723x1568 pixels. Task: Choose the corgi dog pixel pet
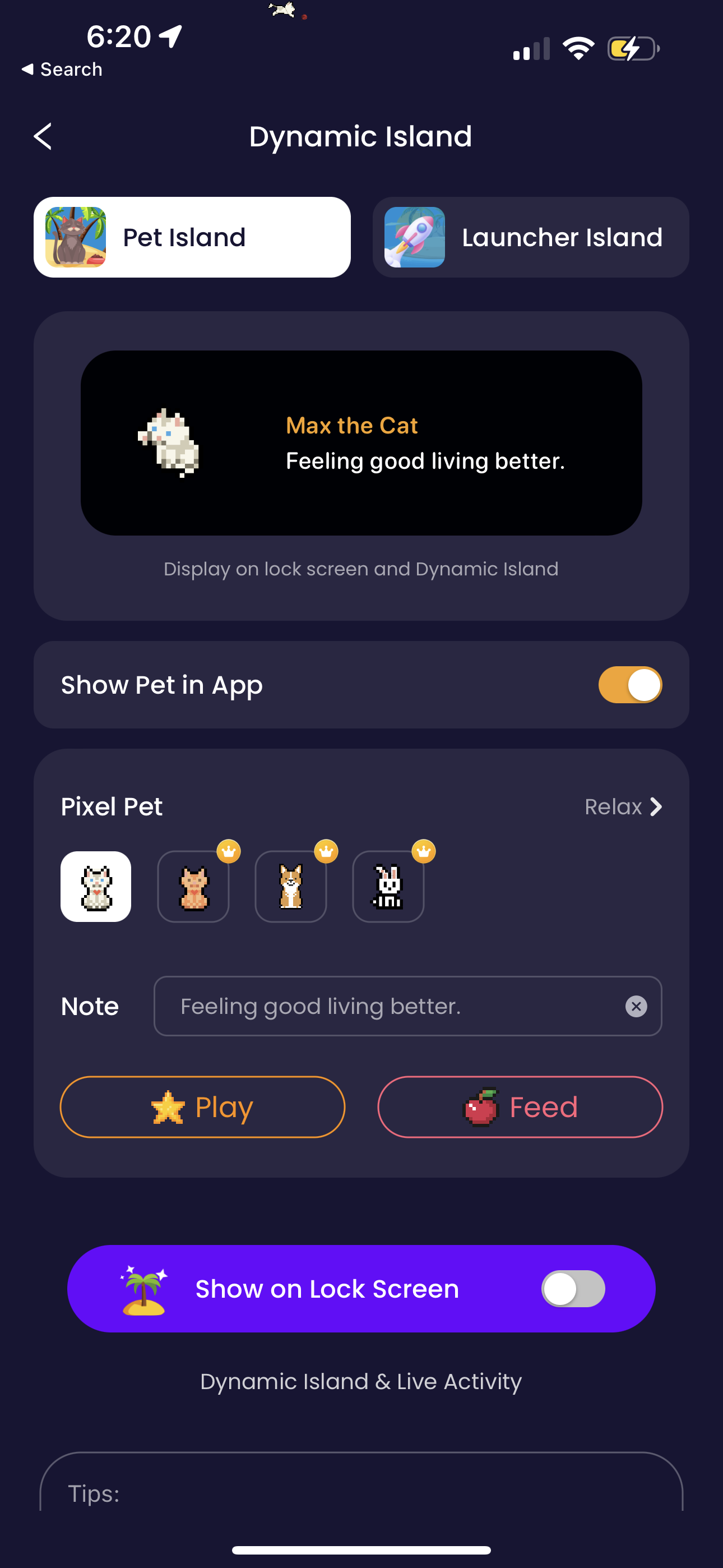pos(291,886)
